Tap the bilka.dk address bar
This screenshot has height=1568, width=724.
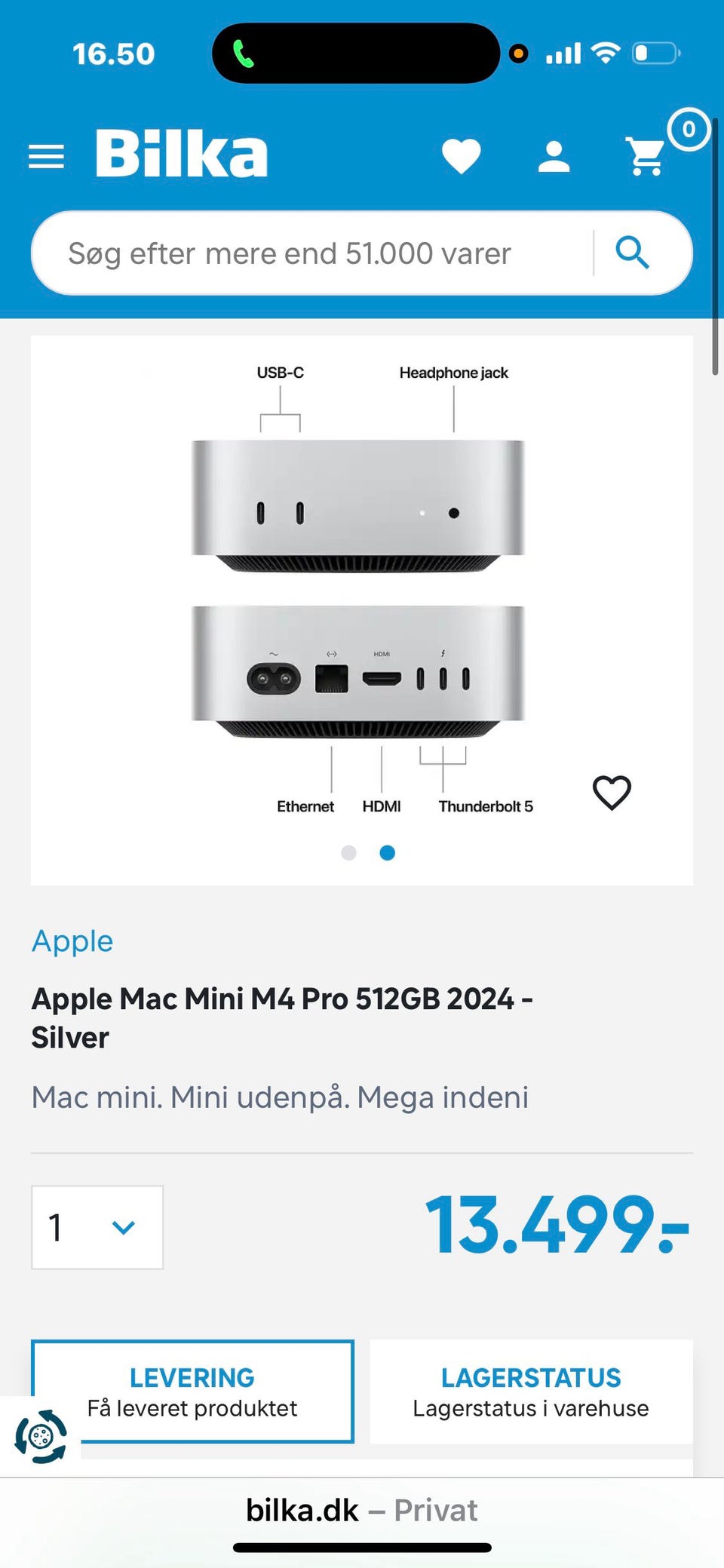[362, 1511]
